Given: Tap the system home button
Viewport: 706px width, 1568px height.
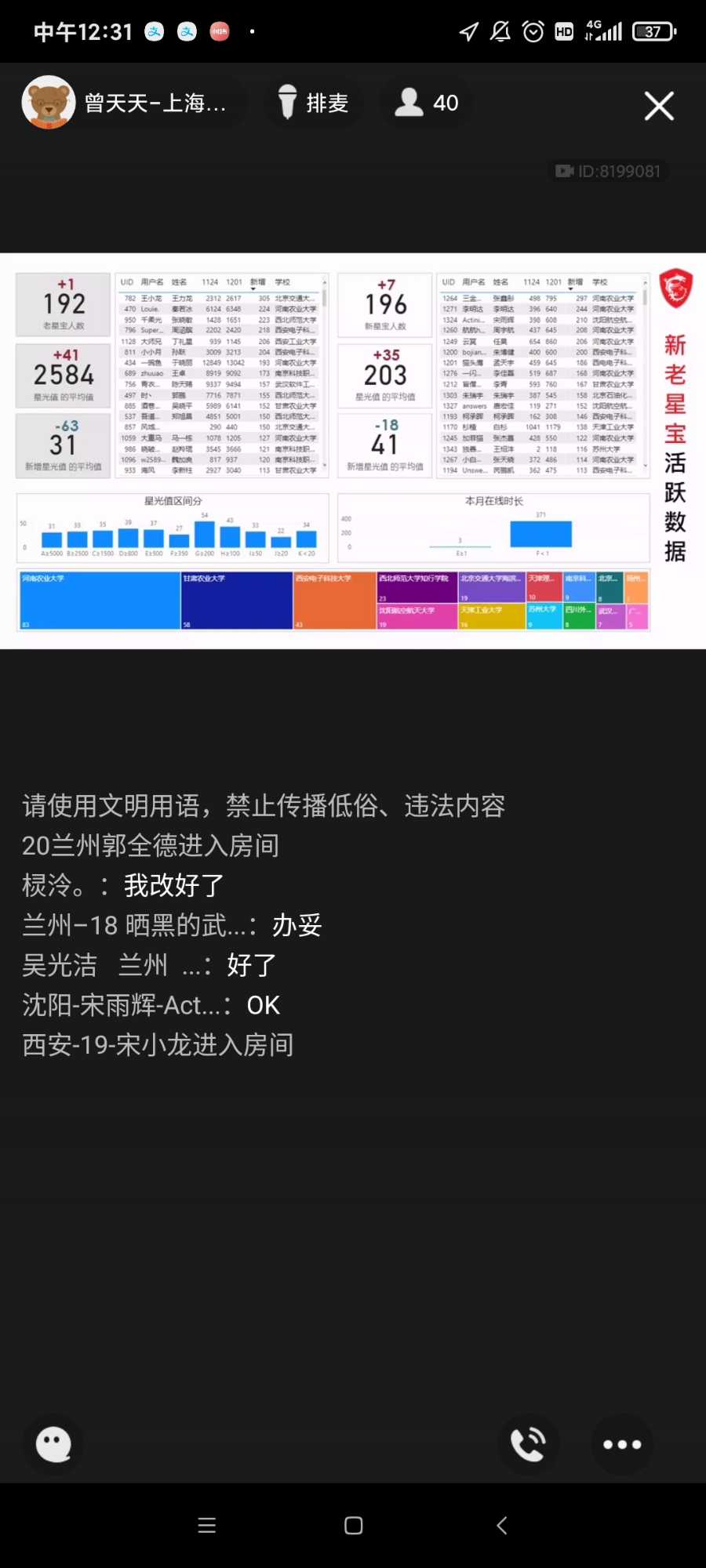Looking at the screenshot, I should tap(354, 1525).
